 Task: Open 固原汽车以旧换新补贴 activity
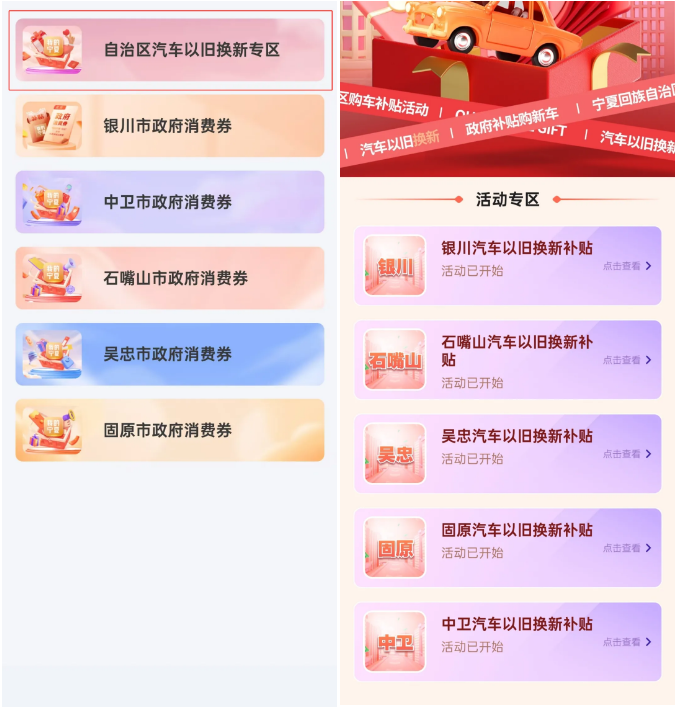tap(508, 548)
